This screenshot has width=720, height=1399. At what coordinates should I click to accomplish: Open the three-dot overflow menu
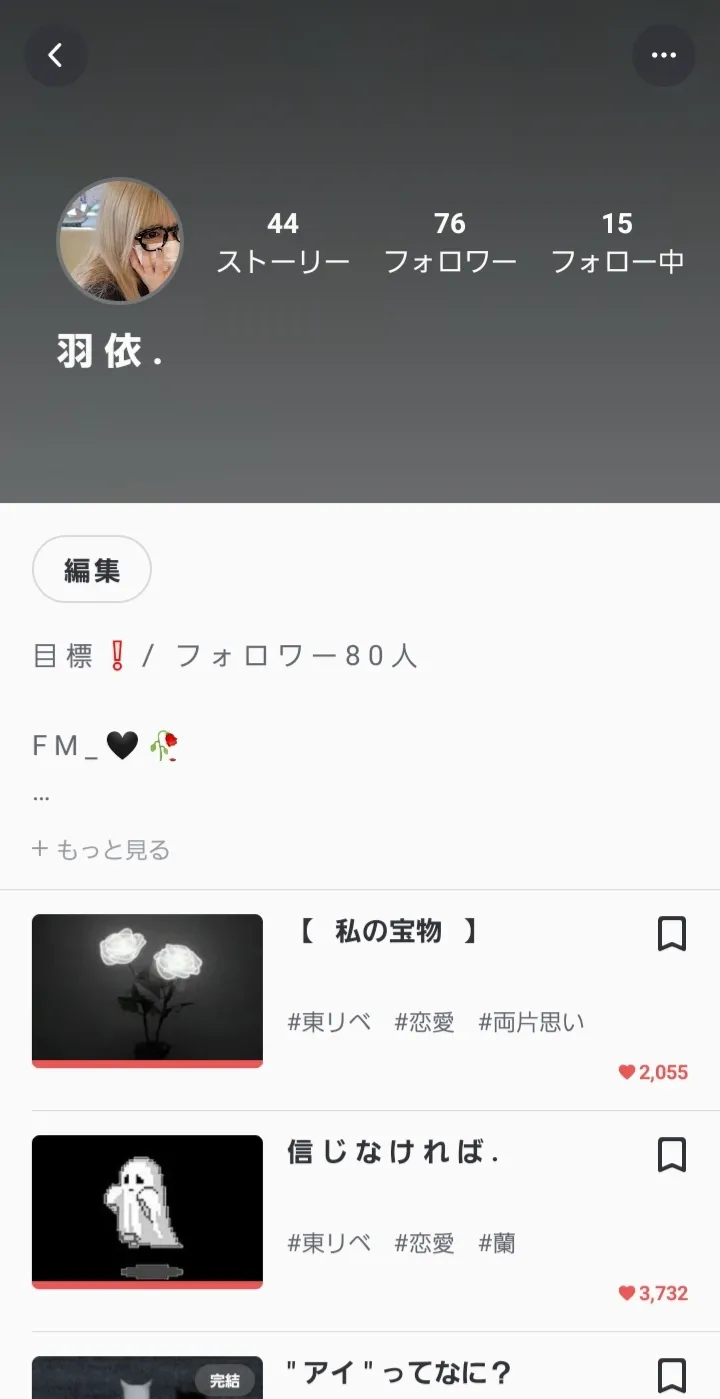663,55
